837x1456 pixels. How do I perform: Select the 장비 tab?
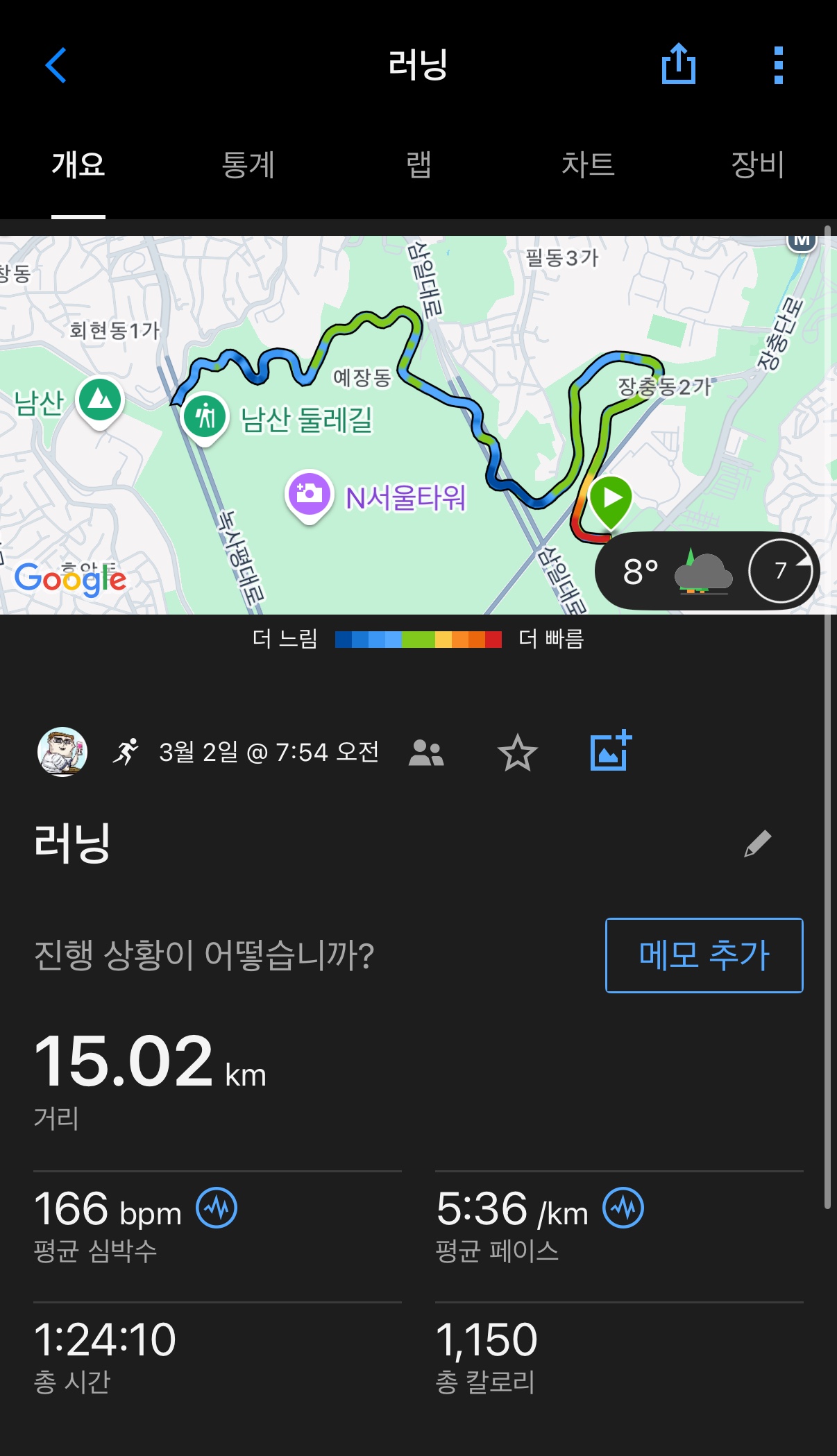[x=757, y=165]
